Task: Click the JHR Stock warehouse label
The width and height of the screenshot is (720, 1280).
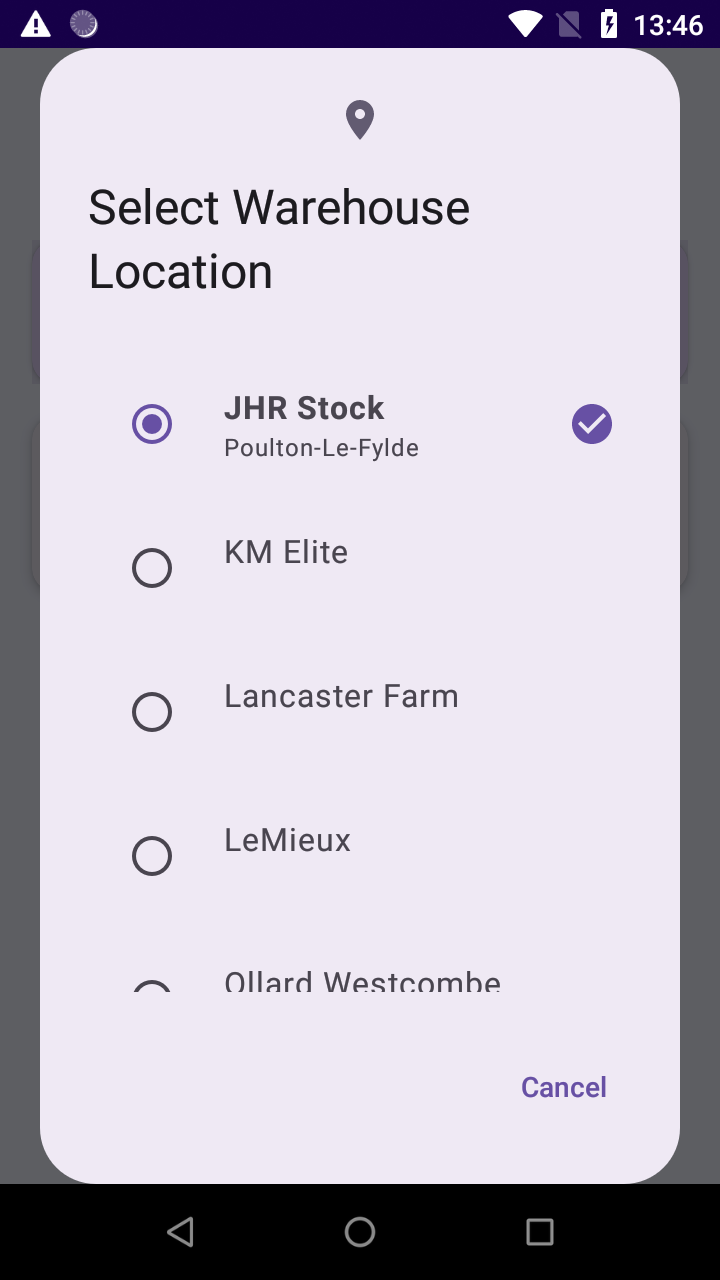Action: click(x=304, y=408)
